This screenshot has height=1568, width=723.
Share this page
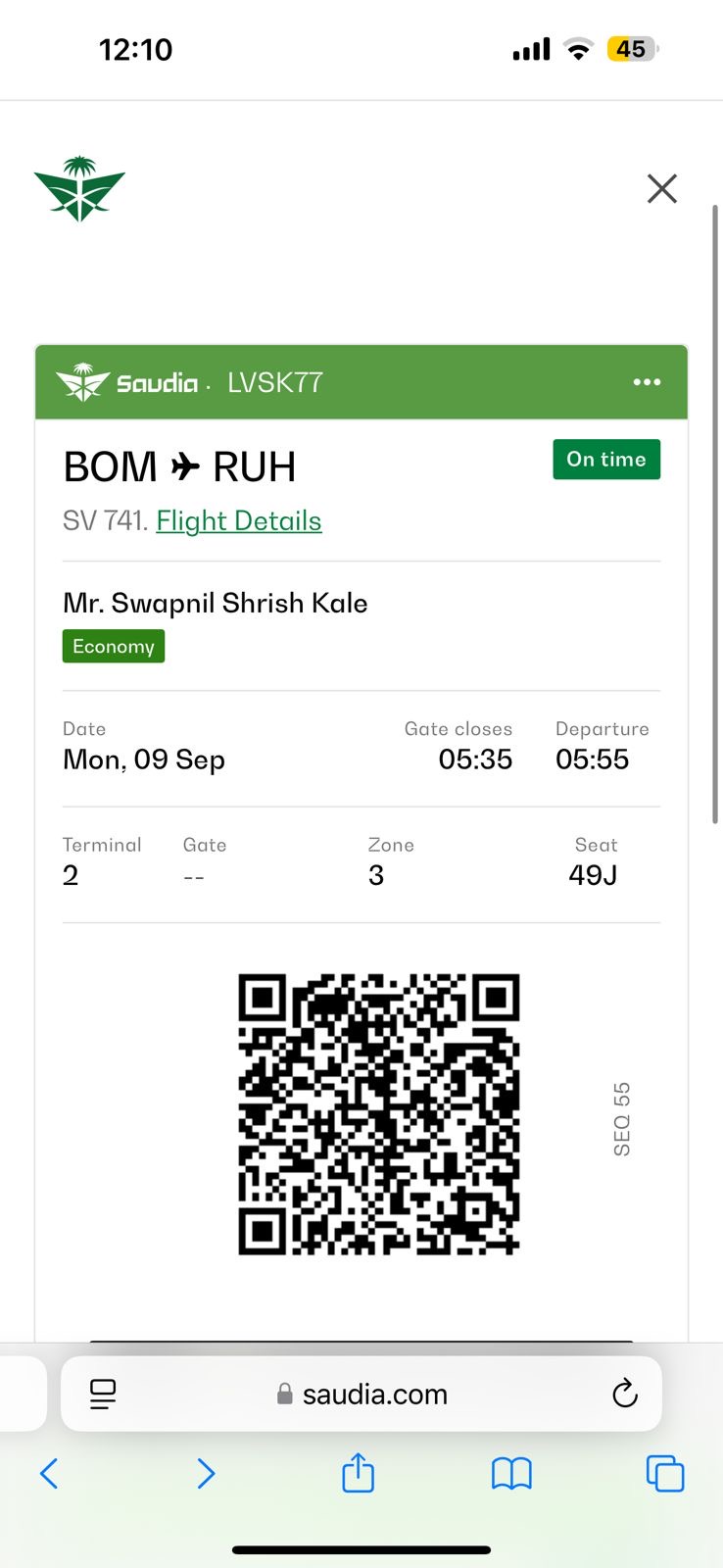[358, 1473]
